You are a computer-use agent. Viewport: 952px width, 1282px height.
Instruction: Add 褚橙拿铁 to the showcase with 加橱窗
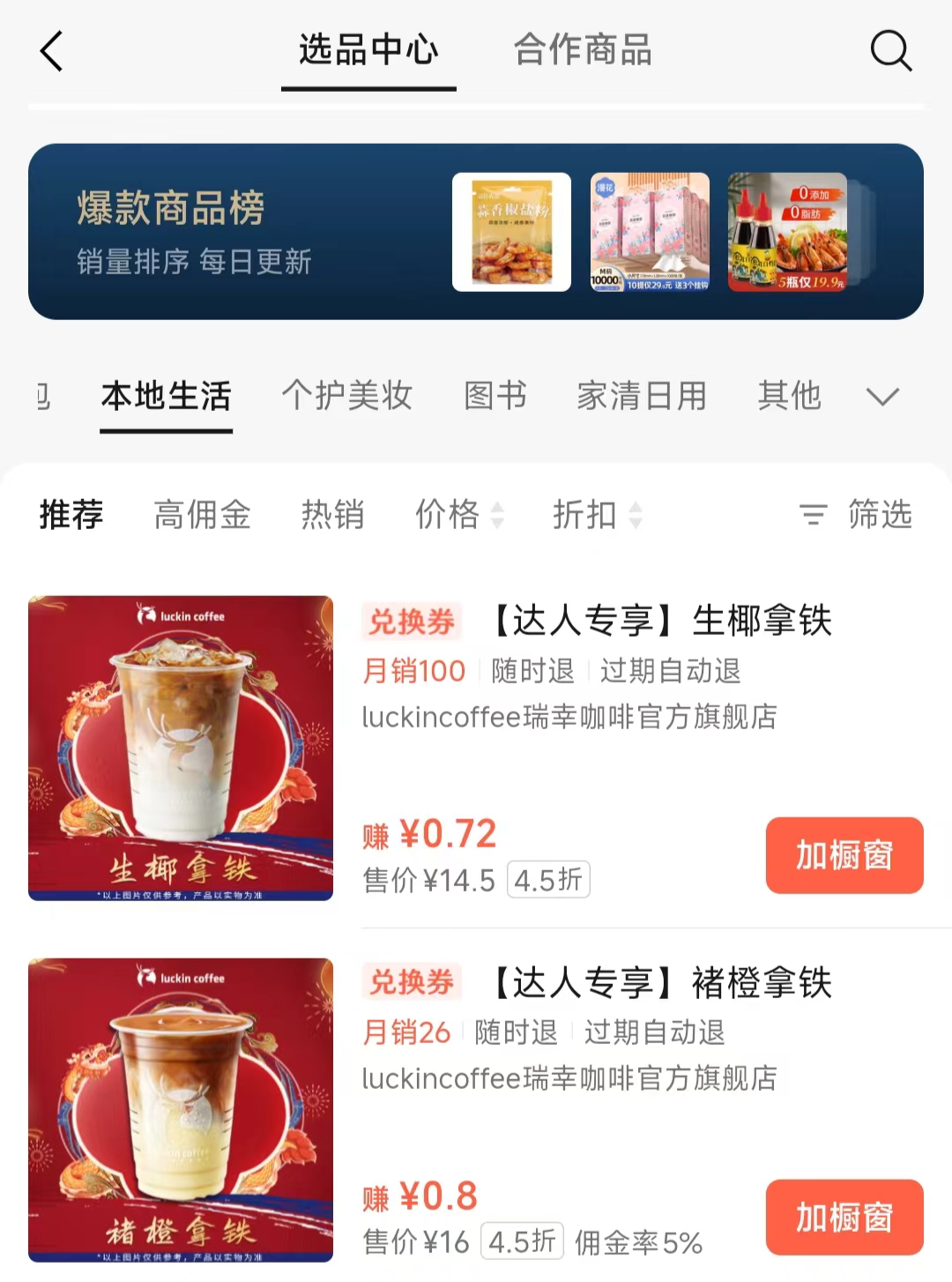pyautogui.click(x=844, y=1217)
